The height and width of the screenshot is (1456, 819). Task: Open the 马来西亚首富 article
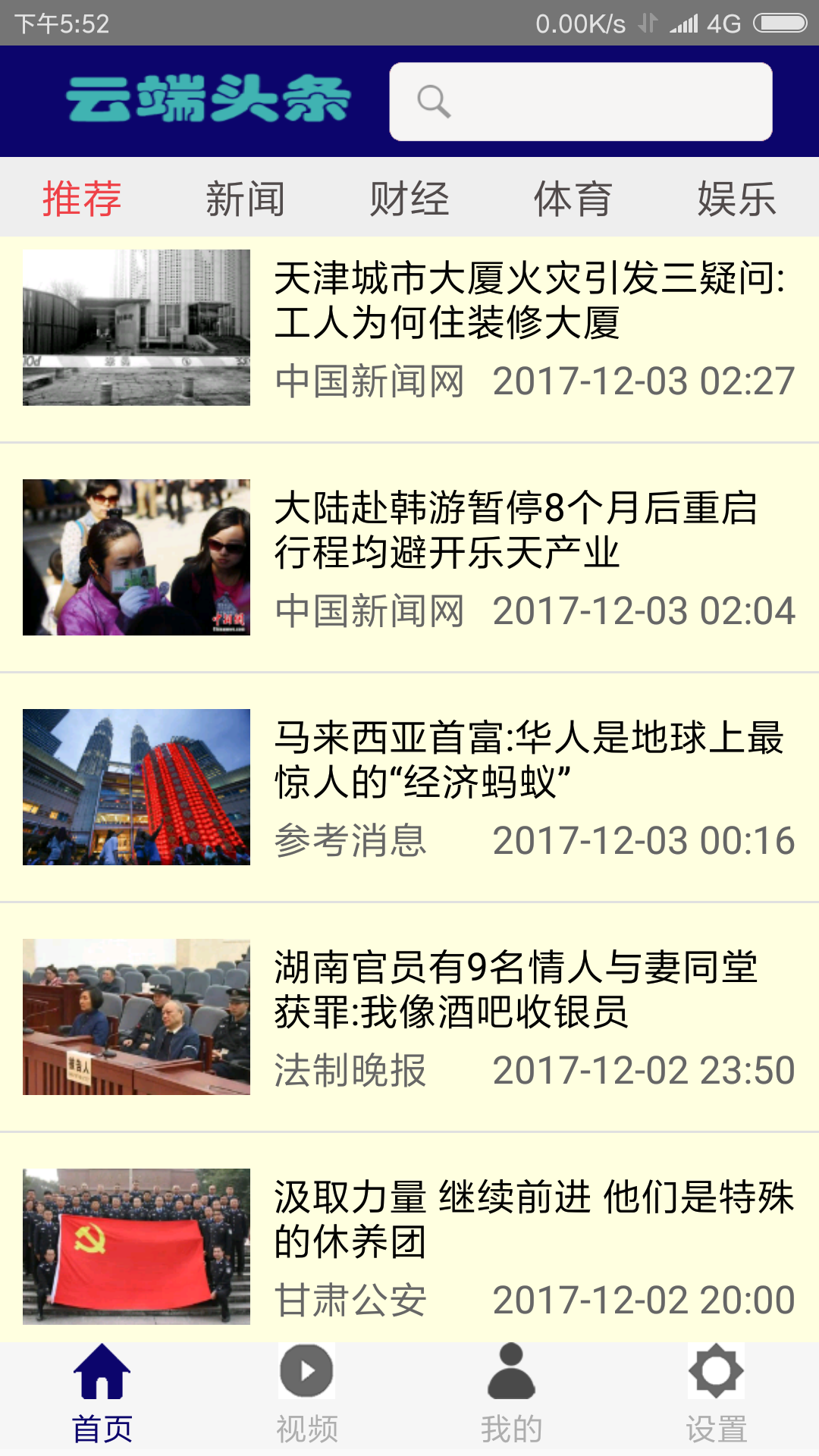click(529, 760)
